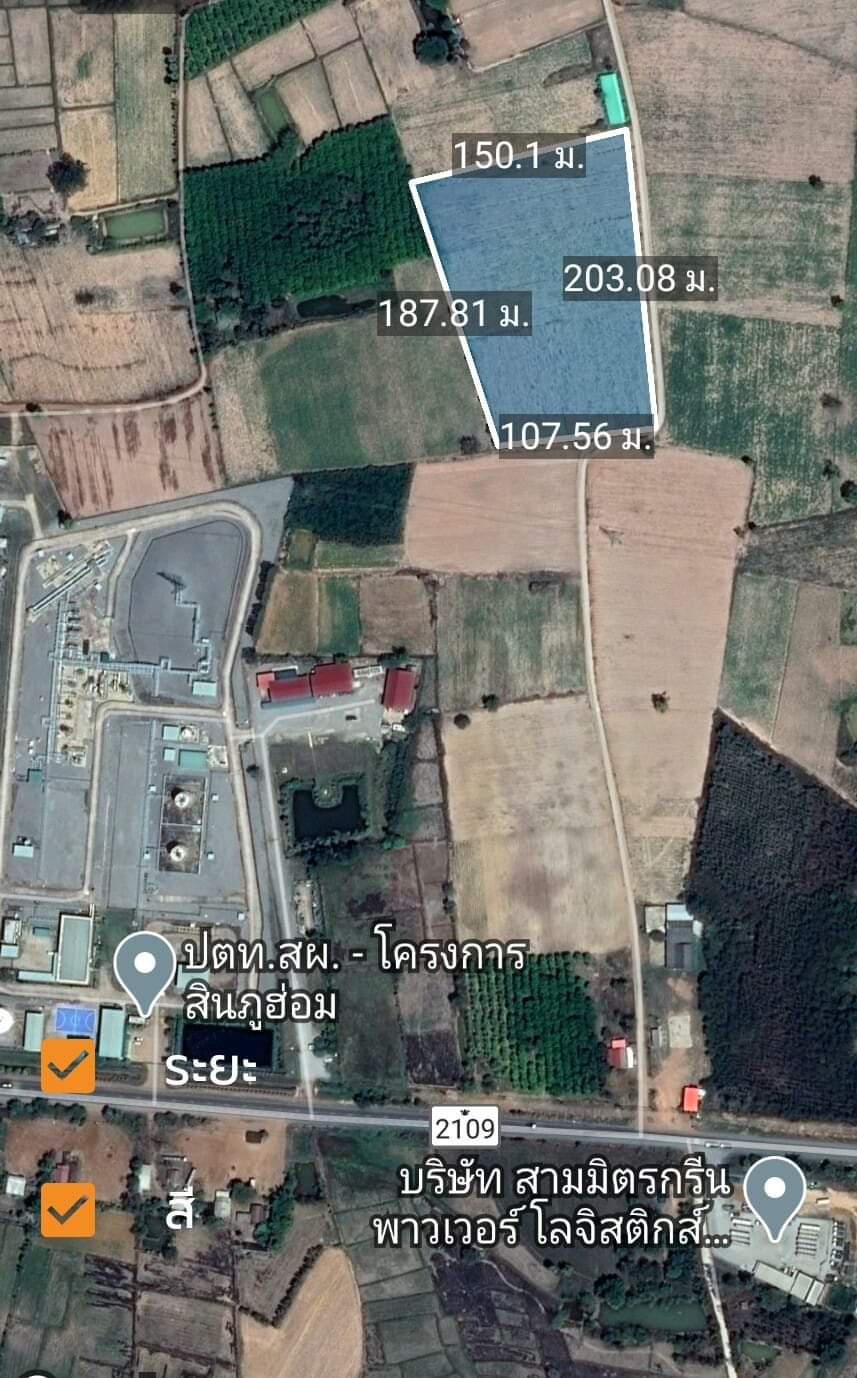This screenshot has height=1378, width=857.
Task: Uncheck the สี color checkbox
Action: (x=68, y=1210)
